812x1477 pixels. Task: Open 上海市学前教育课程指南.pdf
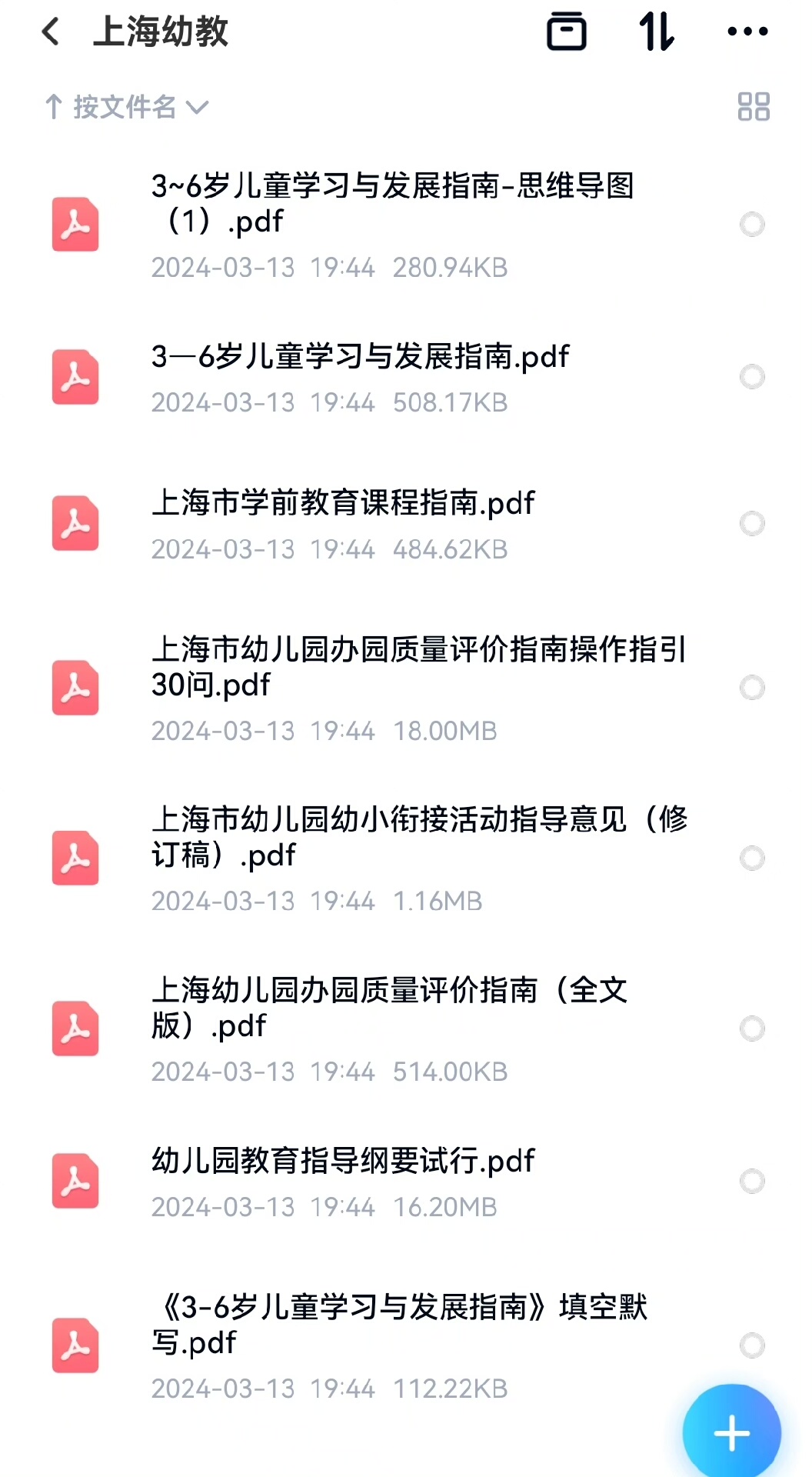(343, 504)
